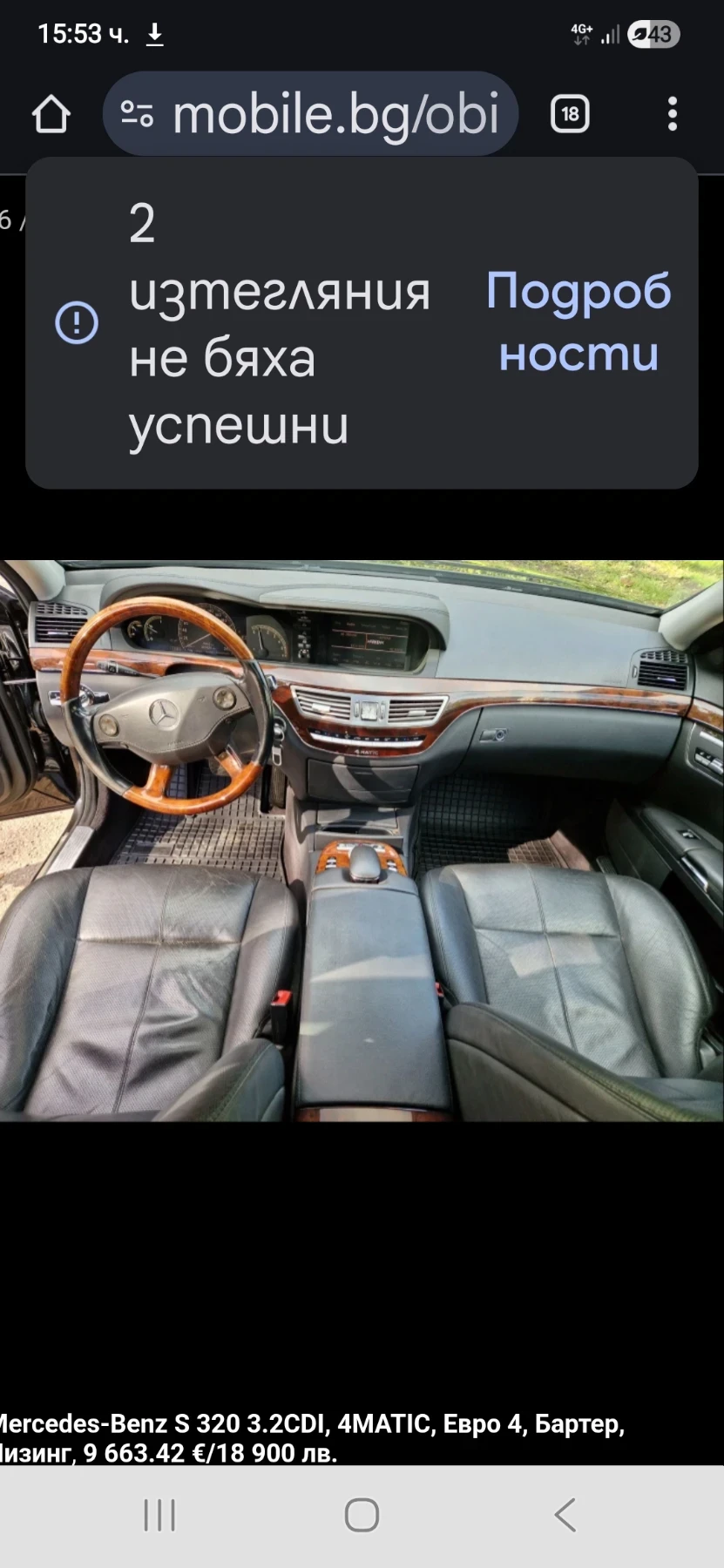Screen dimensions: 724x1568
Task: Tap the Mercedes interior photo
Action: click(x=362, y=841)
